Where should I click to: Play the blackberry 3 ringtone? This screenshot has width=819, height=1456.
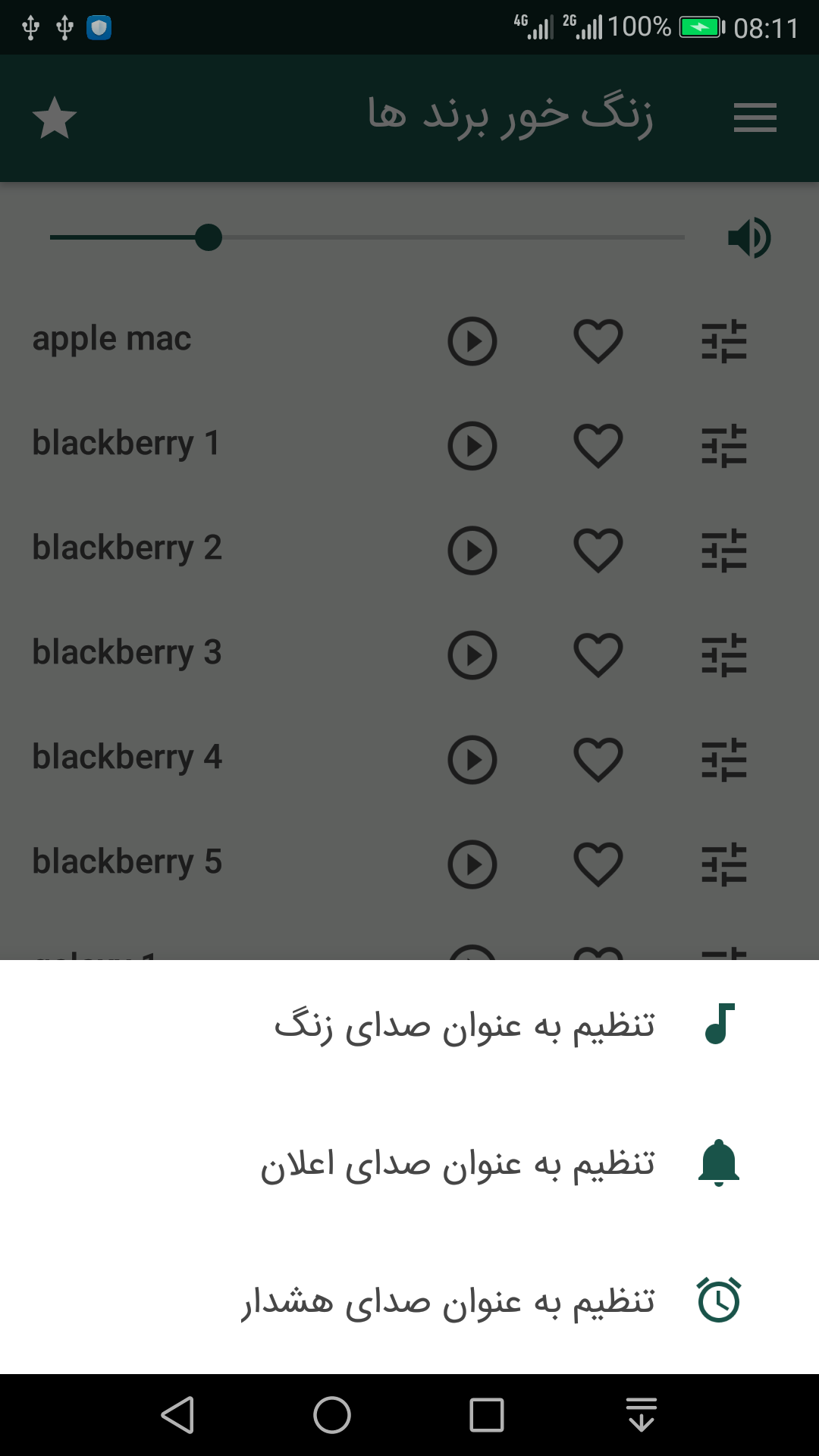472,654
